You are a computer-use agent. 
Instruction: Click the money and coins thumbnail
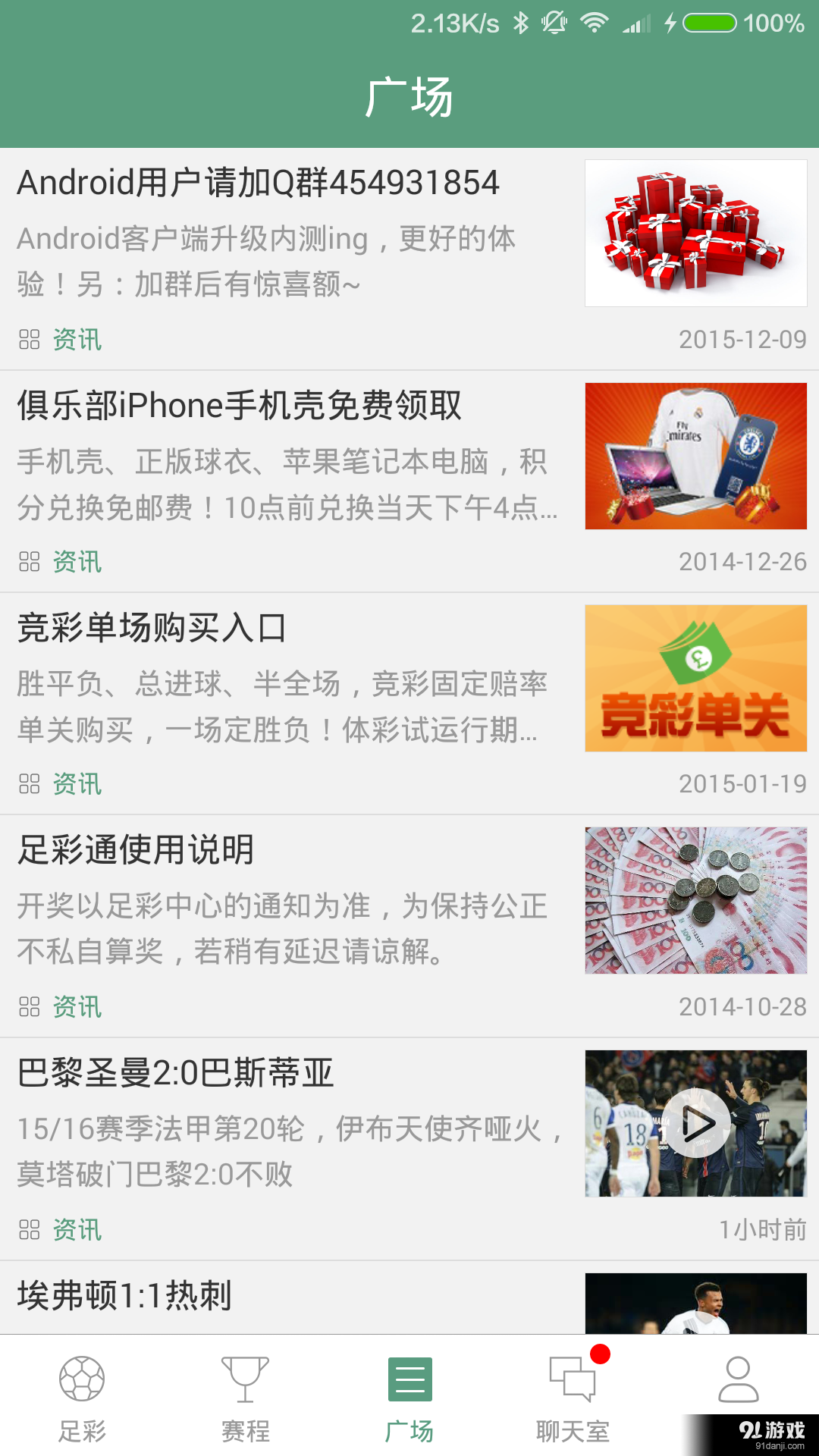click(696, 901)
